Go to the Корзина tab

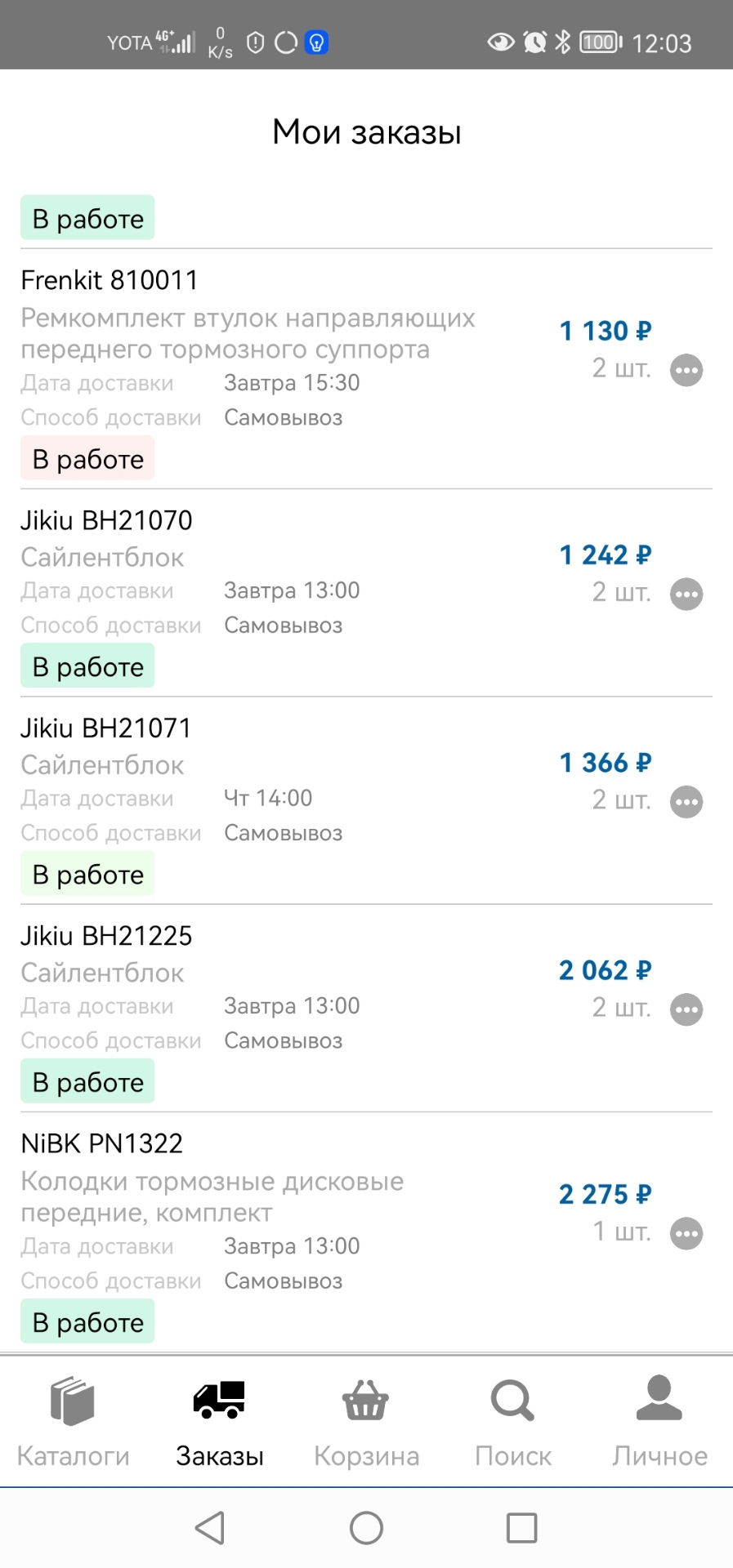tap(366, 1422)
